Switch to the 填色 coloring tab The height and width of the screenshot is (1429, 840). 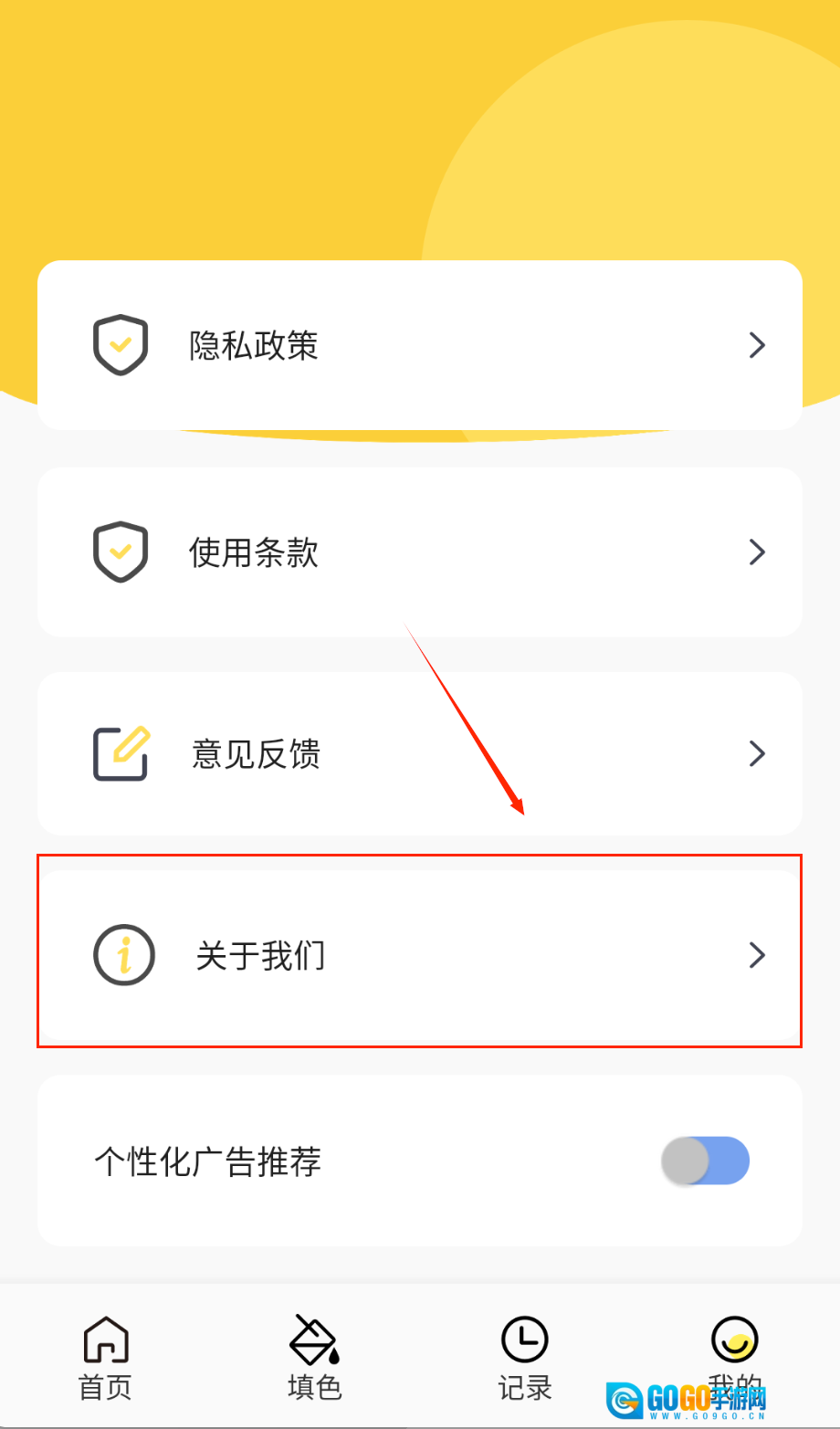click(315, 1358)
